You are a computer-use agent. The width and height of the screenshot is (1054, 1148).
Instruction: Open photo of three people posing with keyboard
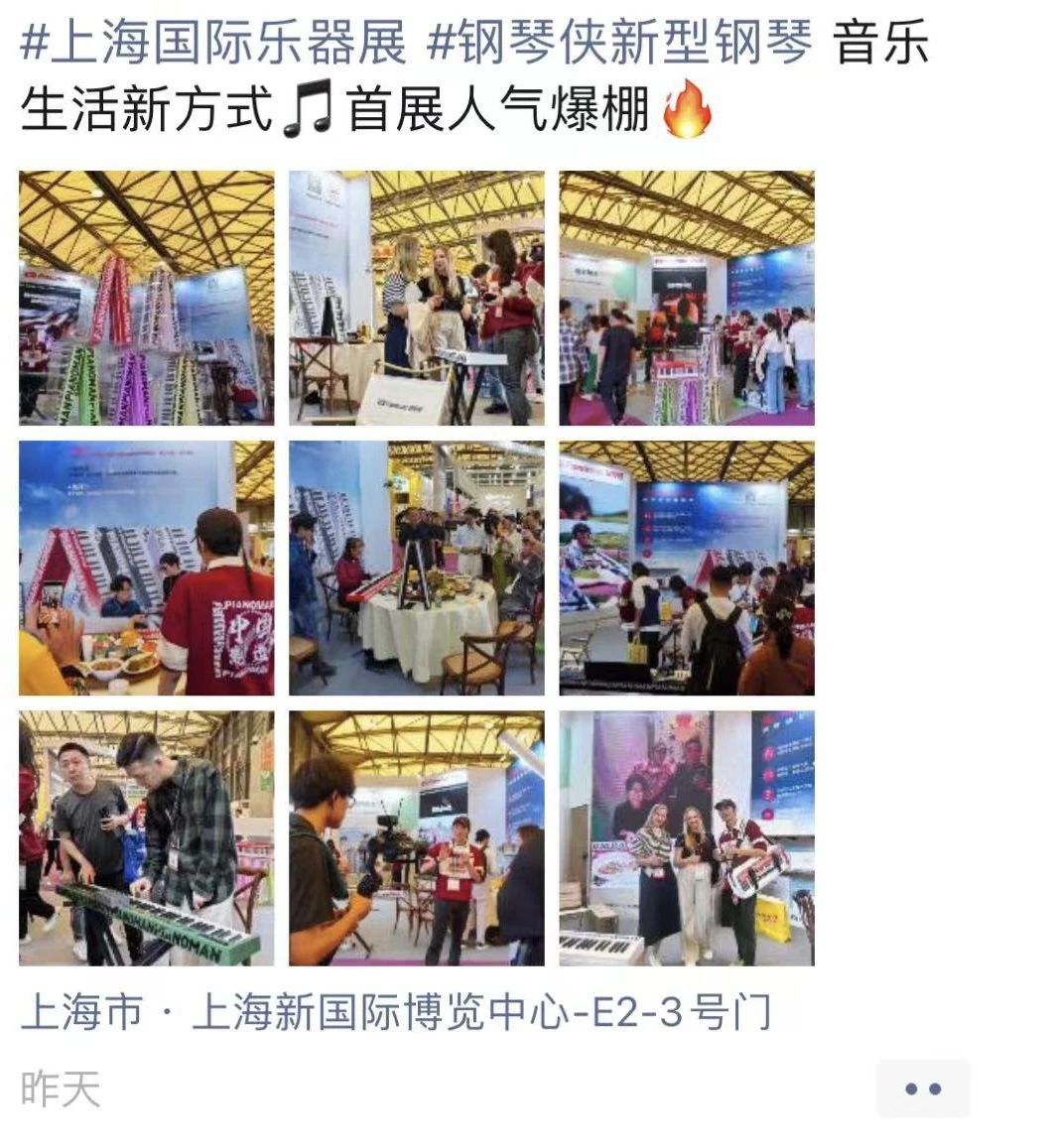[x=687, y=837]
